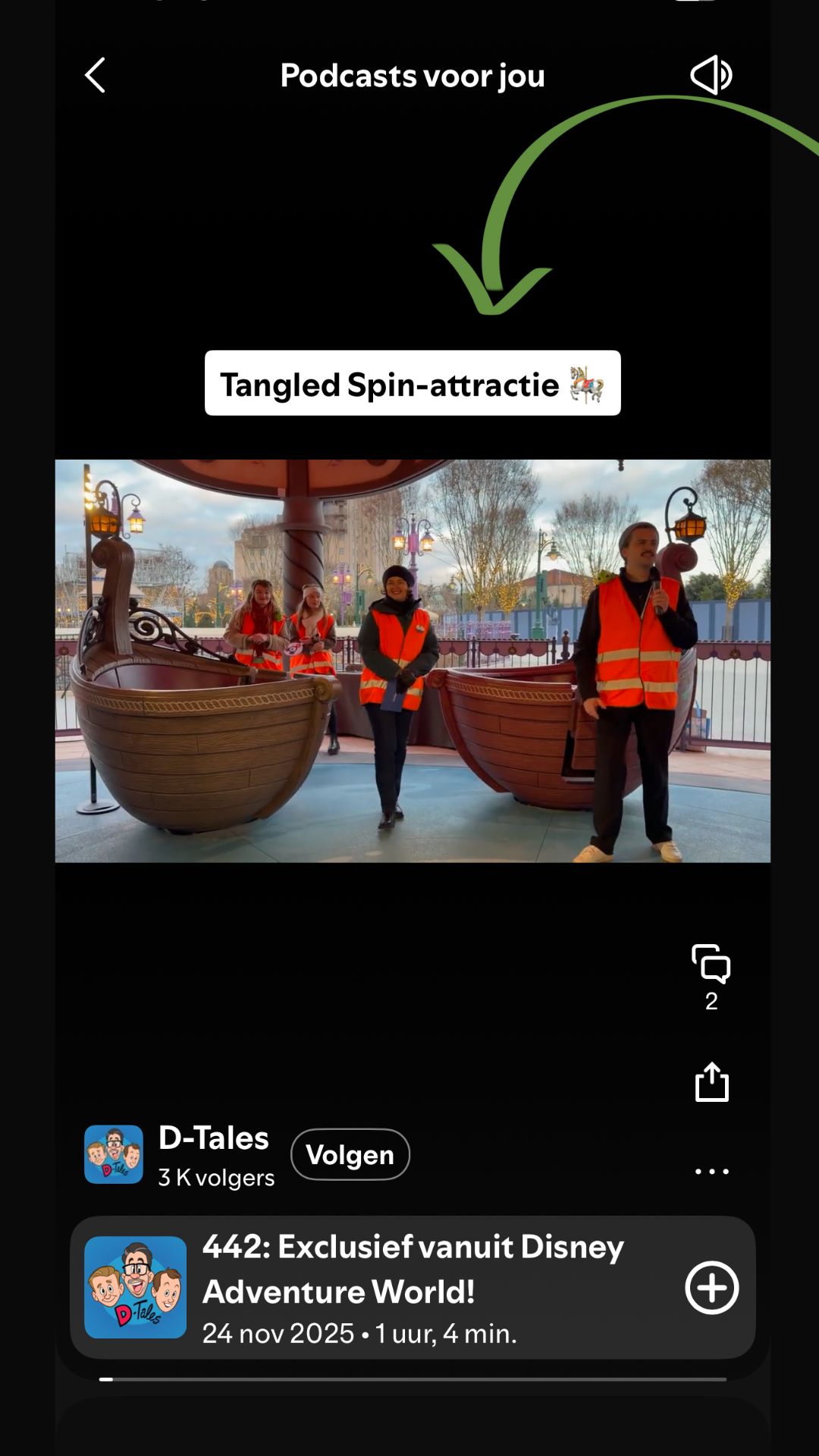Add episode 442 to your library
The image size is (819, 1456).
(711, 1288)
